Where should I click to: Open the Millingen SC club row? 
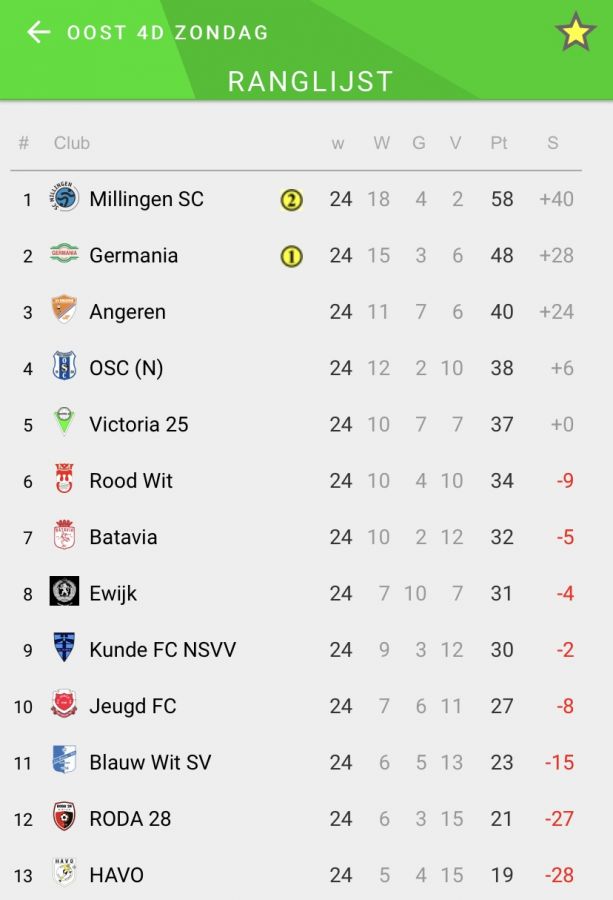point(146,199)
